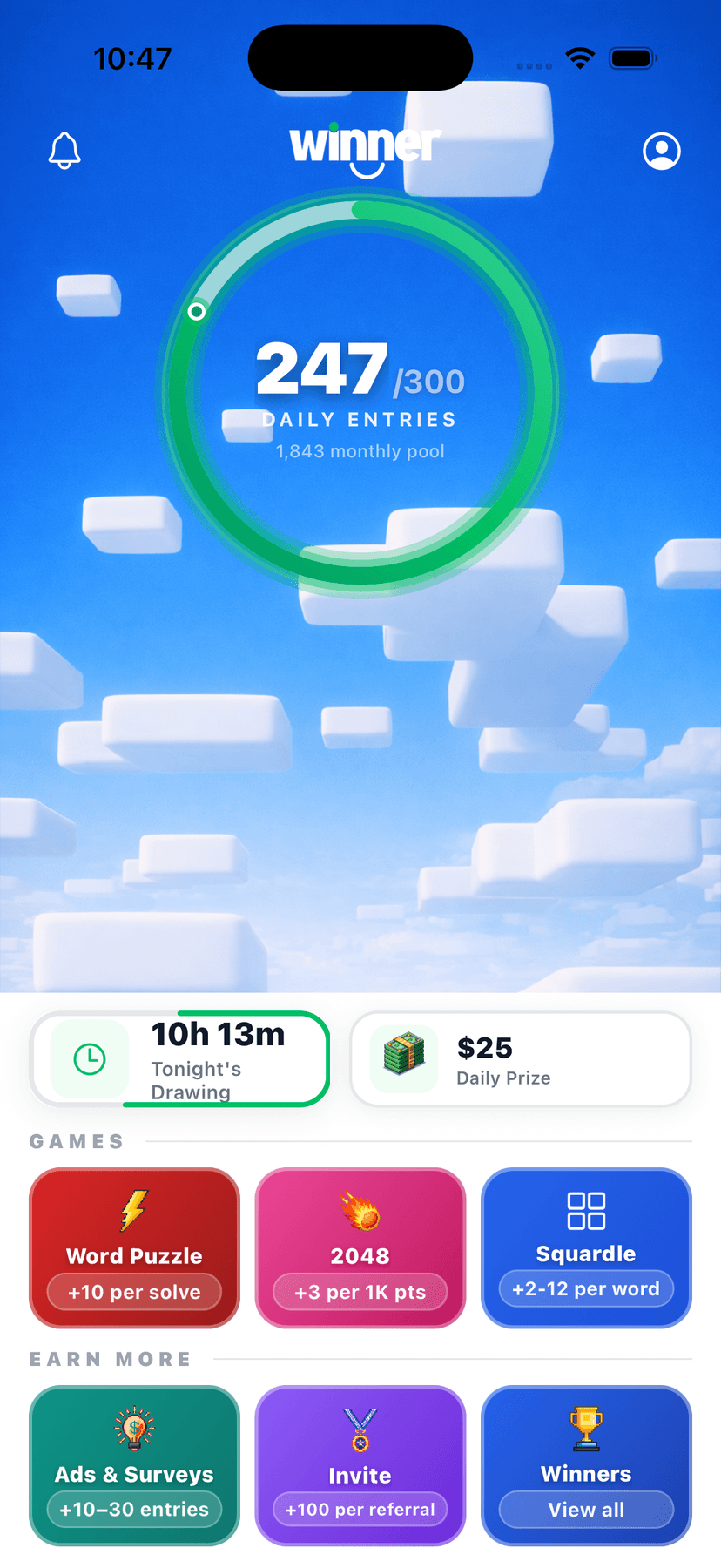Image resolution: width=721 pixels, height=1568 pixels.
Task: Open the $25 Daily Prize card
Action: 520,1058
